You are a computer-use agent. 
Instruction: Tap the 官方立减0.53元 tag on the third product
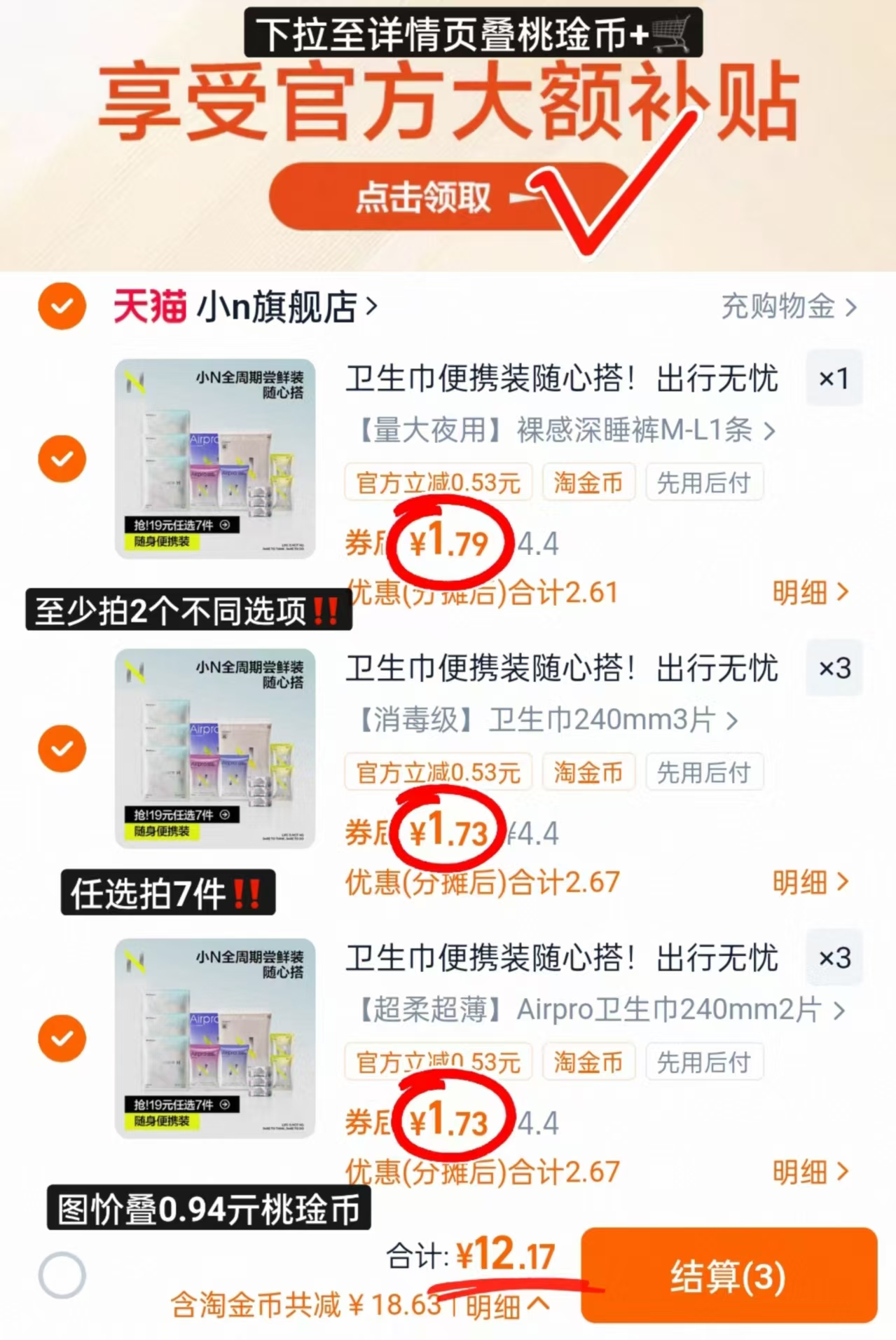pos(439,1062)
